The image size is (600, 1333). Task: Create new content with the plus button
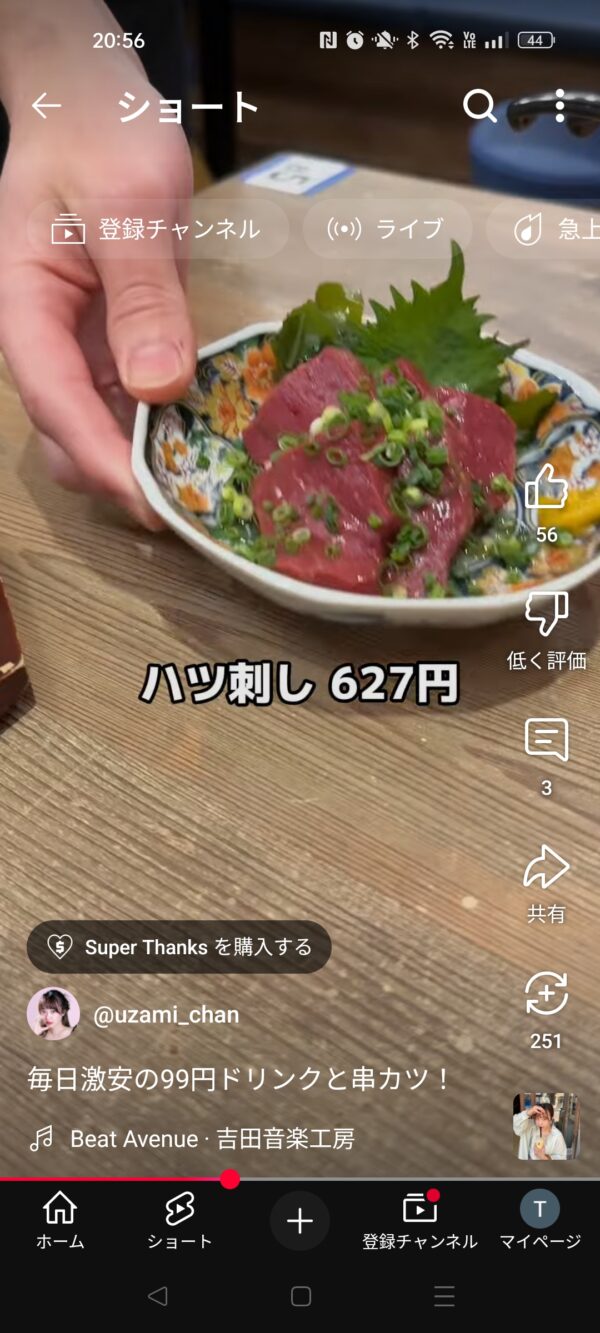(300, 1221)
